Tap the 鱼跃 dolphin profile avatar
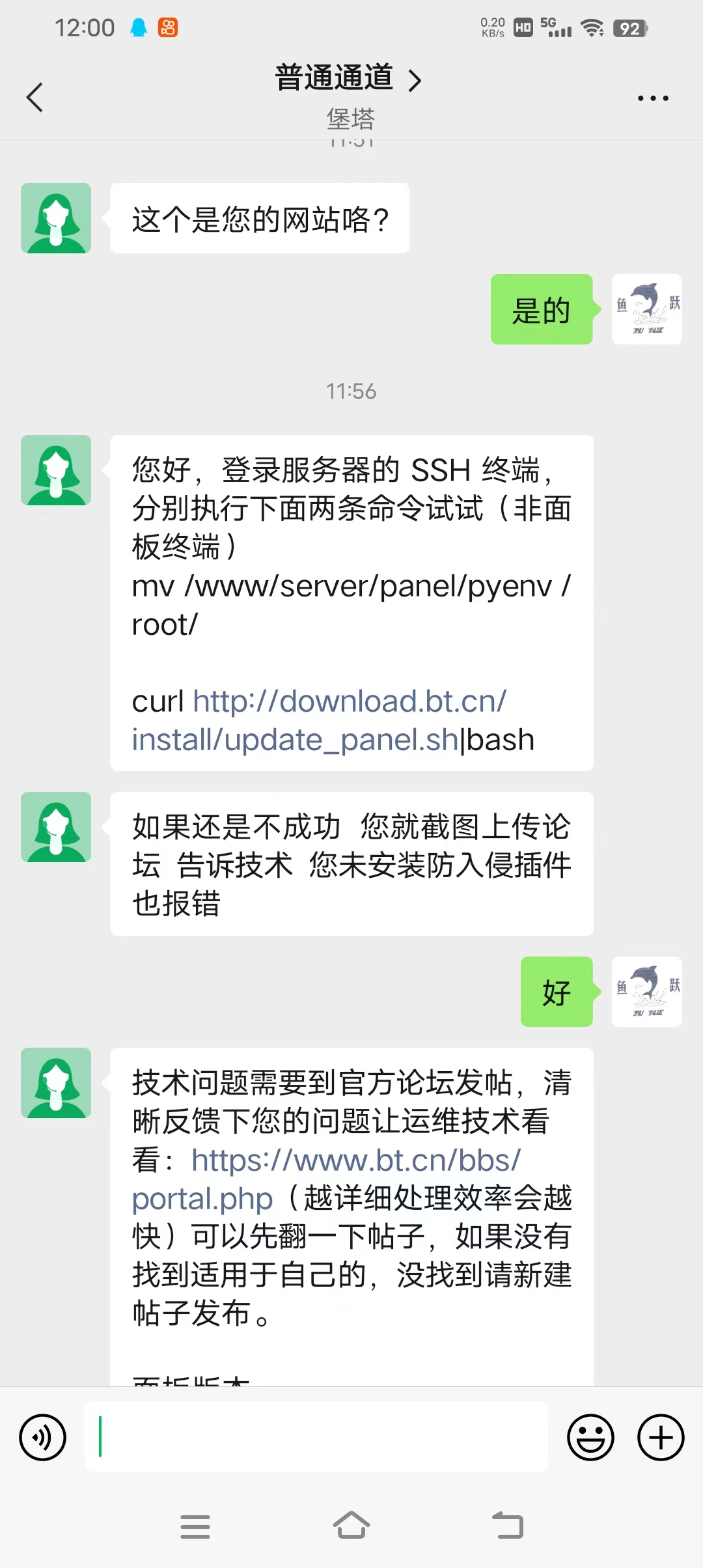 coord(646,310)
